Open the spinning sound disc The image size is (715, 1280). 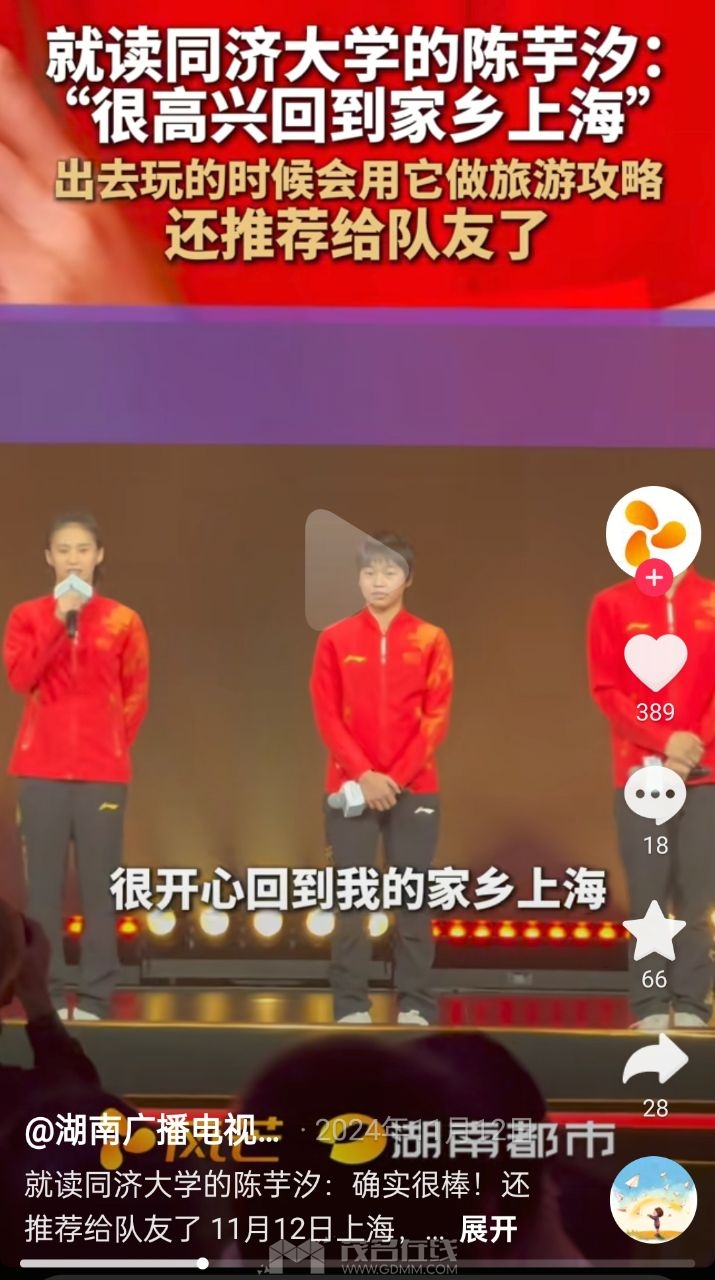[654, 1199]
